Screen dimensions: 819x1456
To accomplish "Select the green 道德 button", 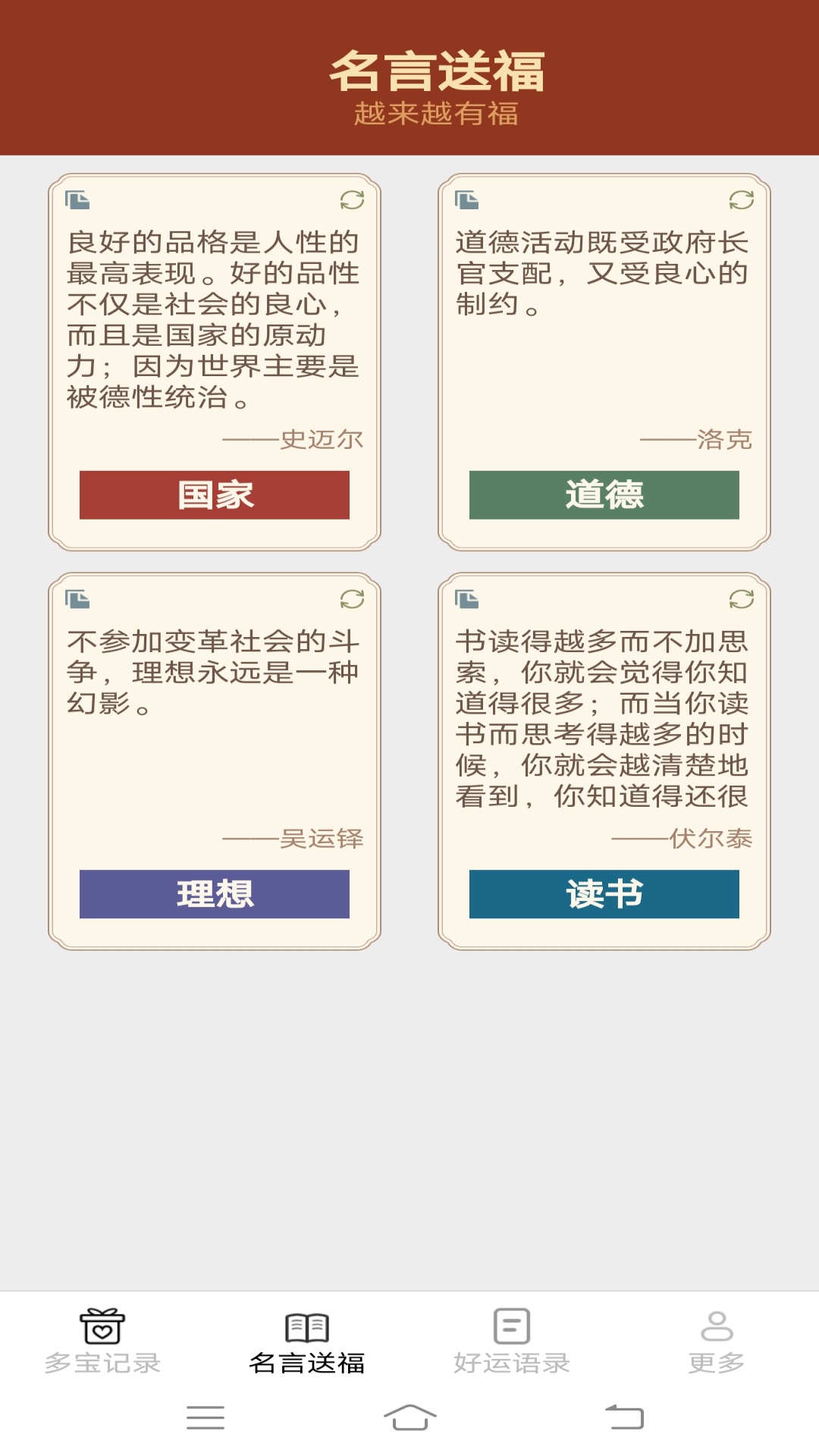I will pyautogui.click(x=604, y=495).
